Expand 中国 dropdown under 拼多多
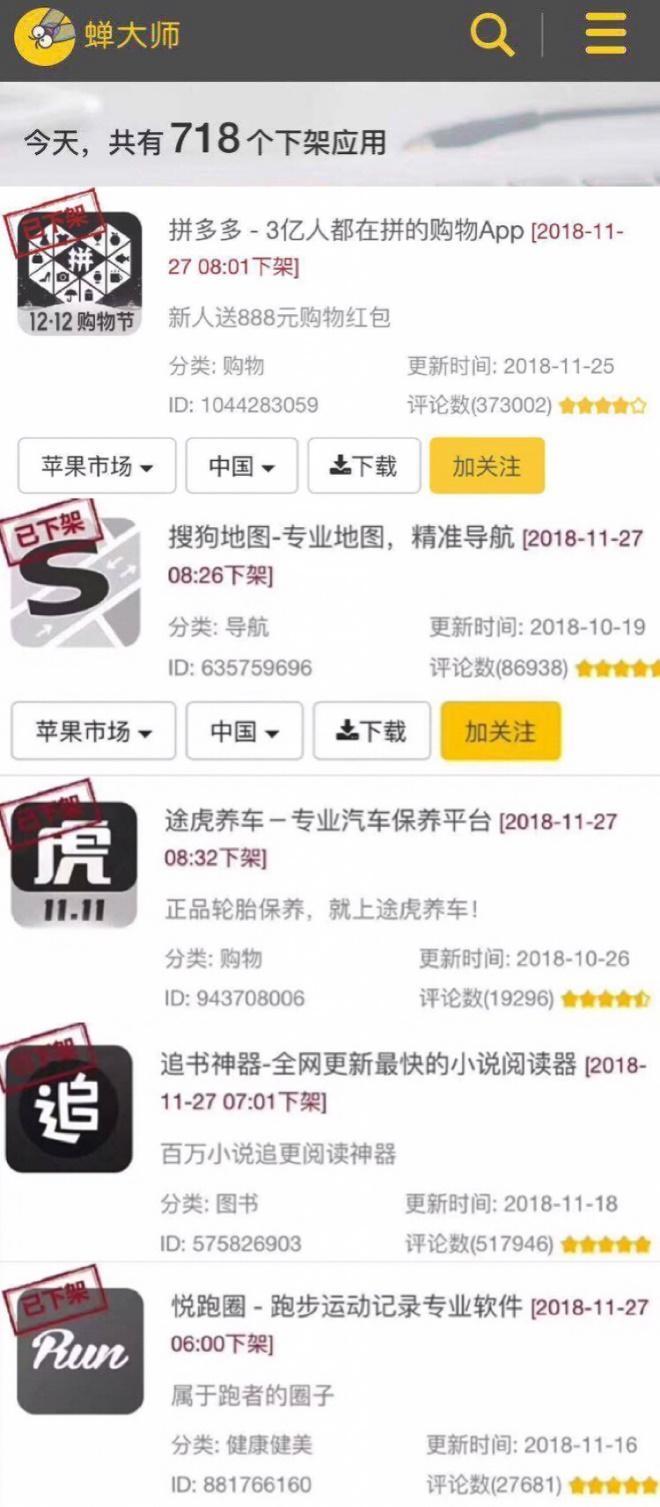Screen dimensions: 660x1507 [241, 466]
